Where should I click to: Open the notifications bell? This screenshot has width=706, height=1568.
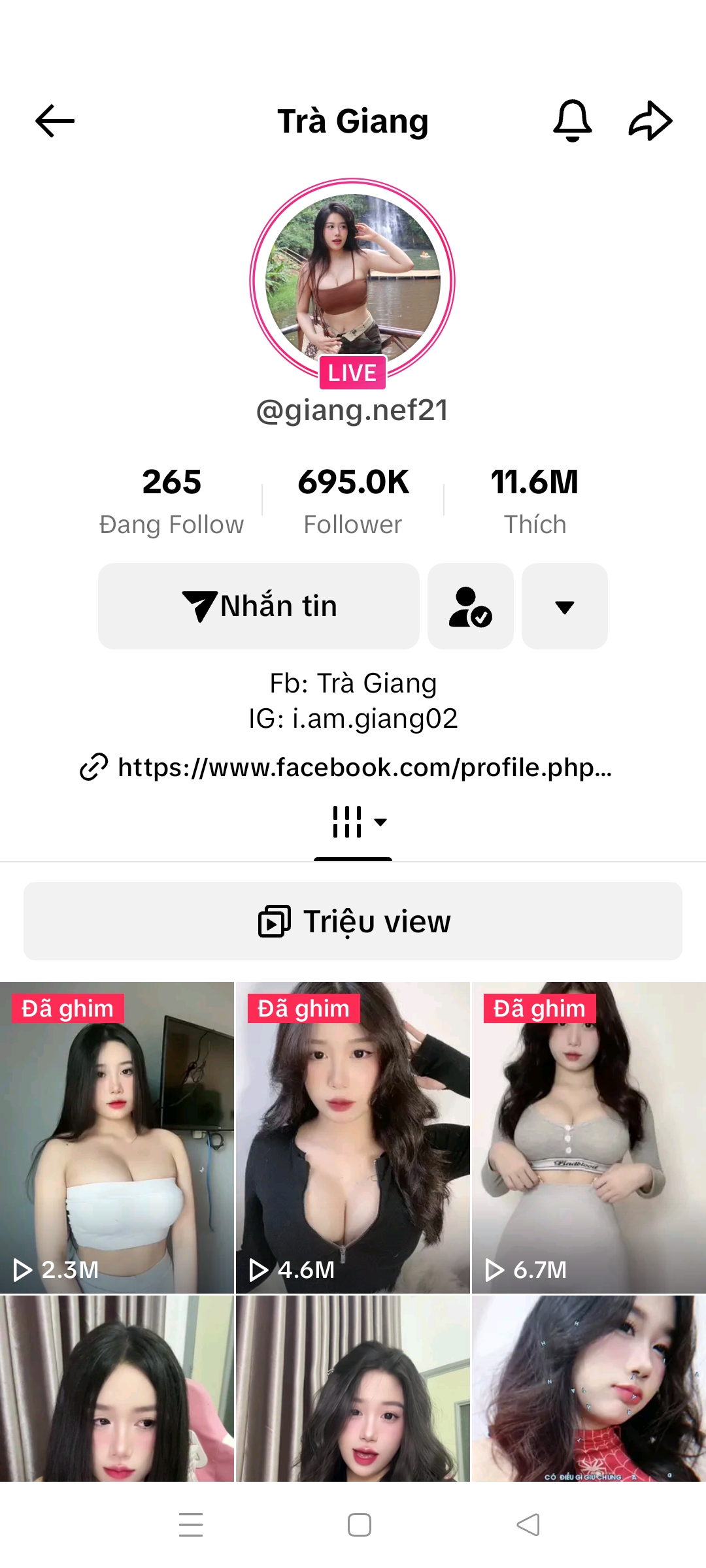(x=572, y=121)
